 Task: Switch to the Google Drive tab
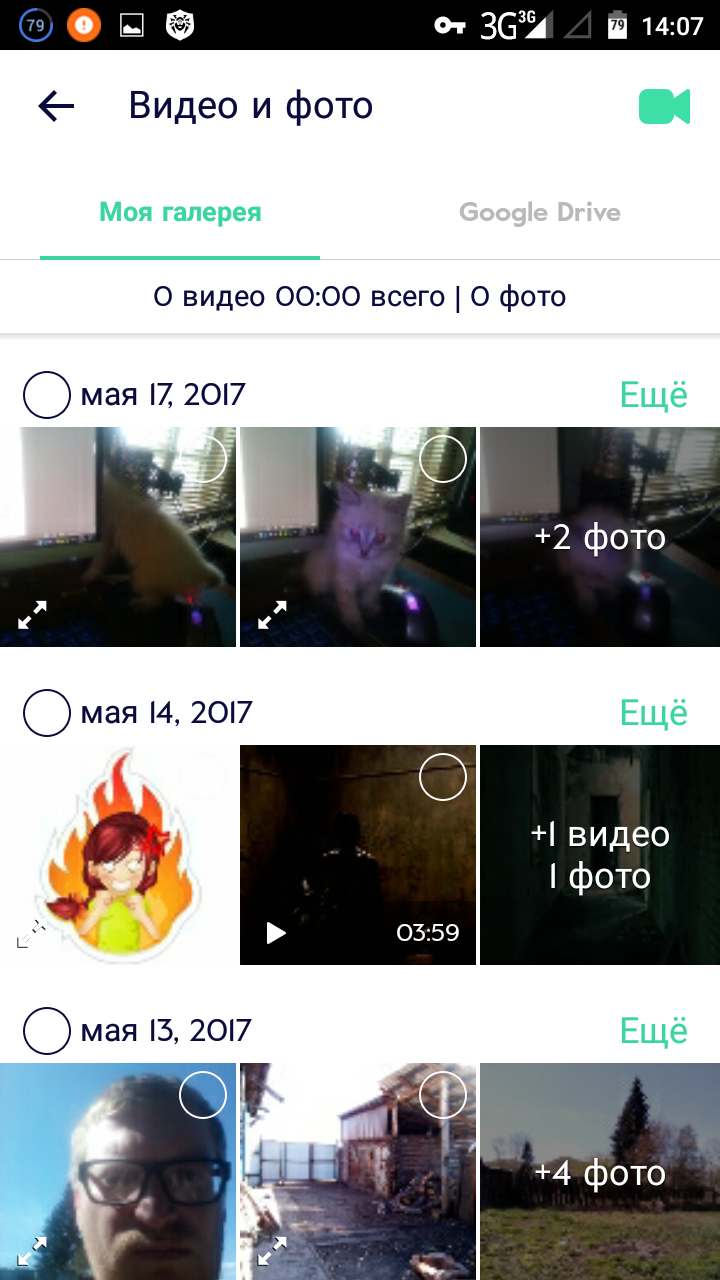(x=539, y=213)
